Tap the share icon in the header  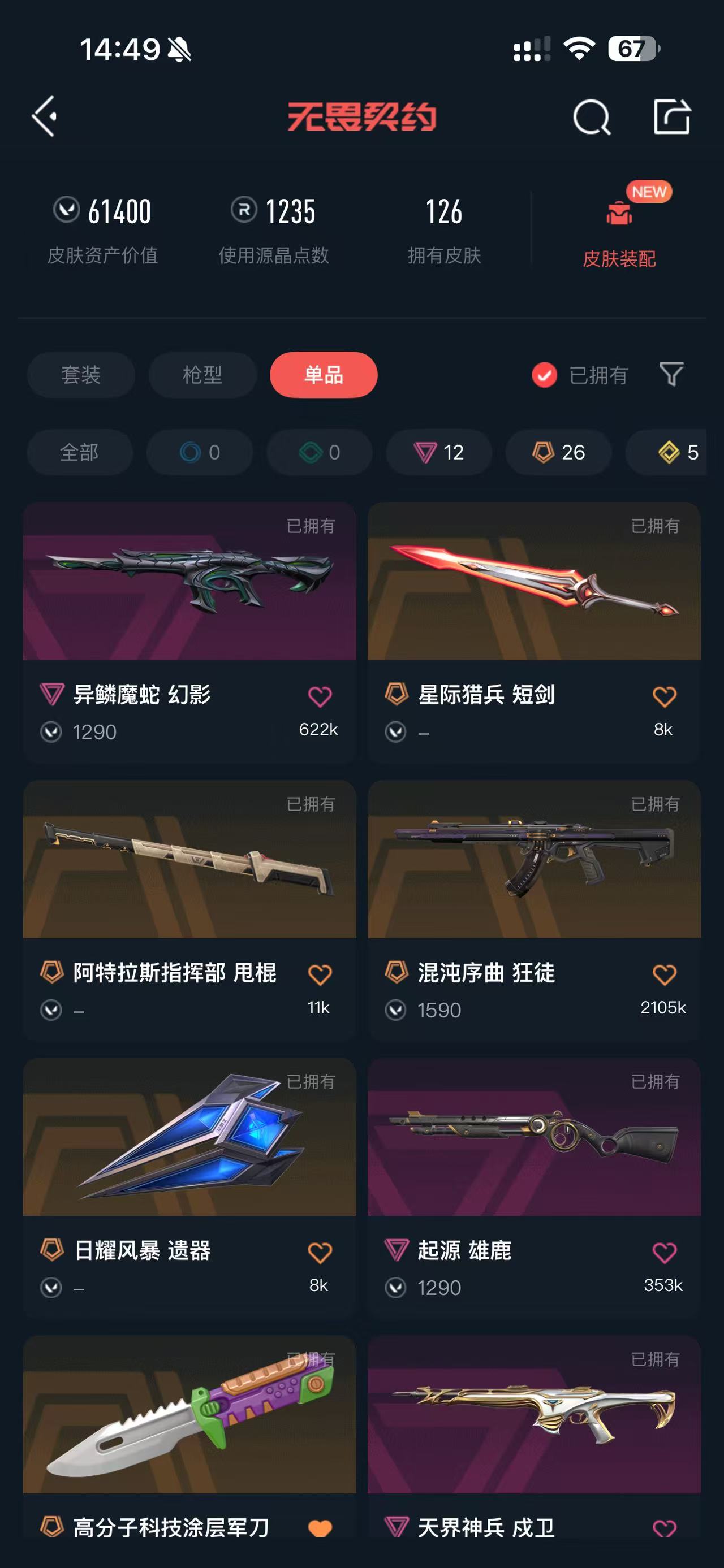click(x=671, y=116)
